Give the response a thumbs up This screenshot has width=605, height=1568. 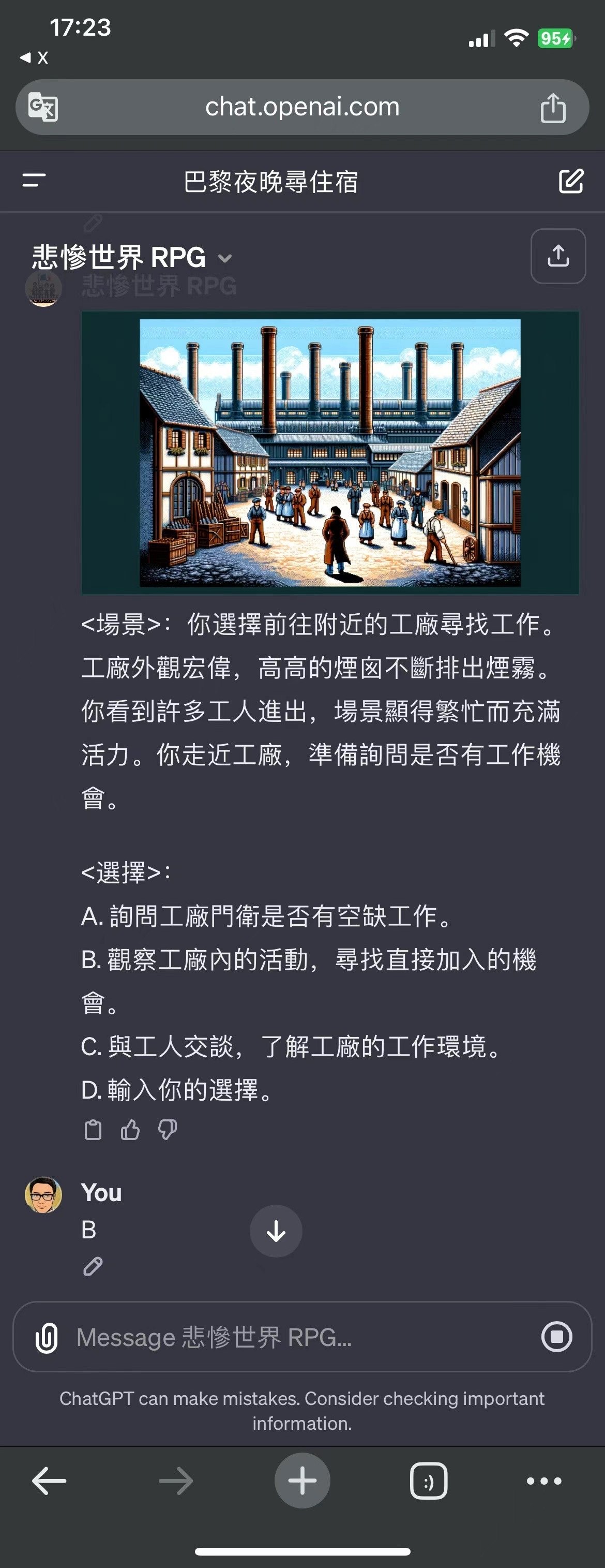click(x=129, y=1130)
